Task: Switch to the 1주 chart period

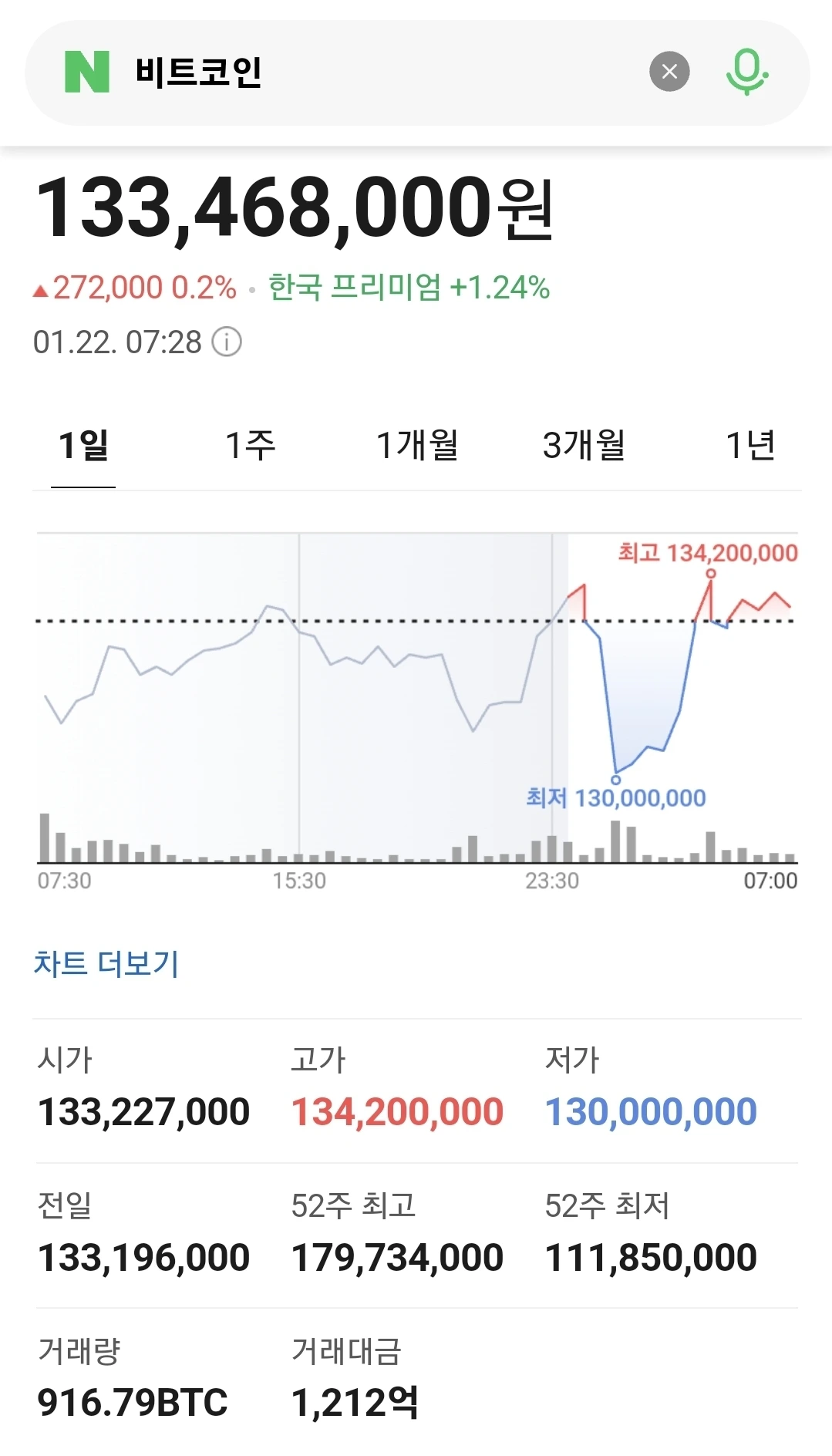Action: pos(250,446)
